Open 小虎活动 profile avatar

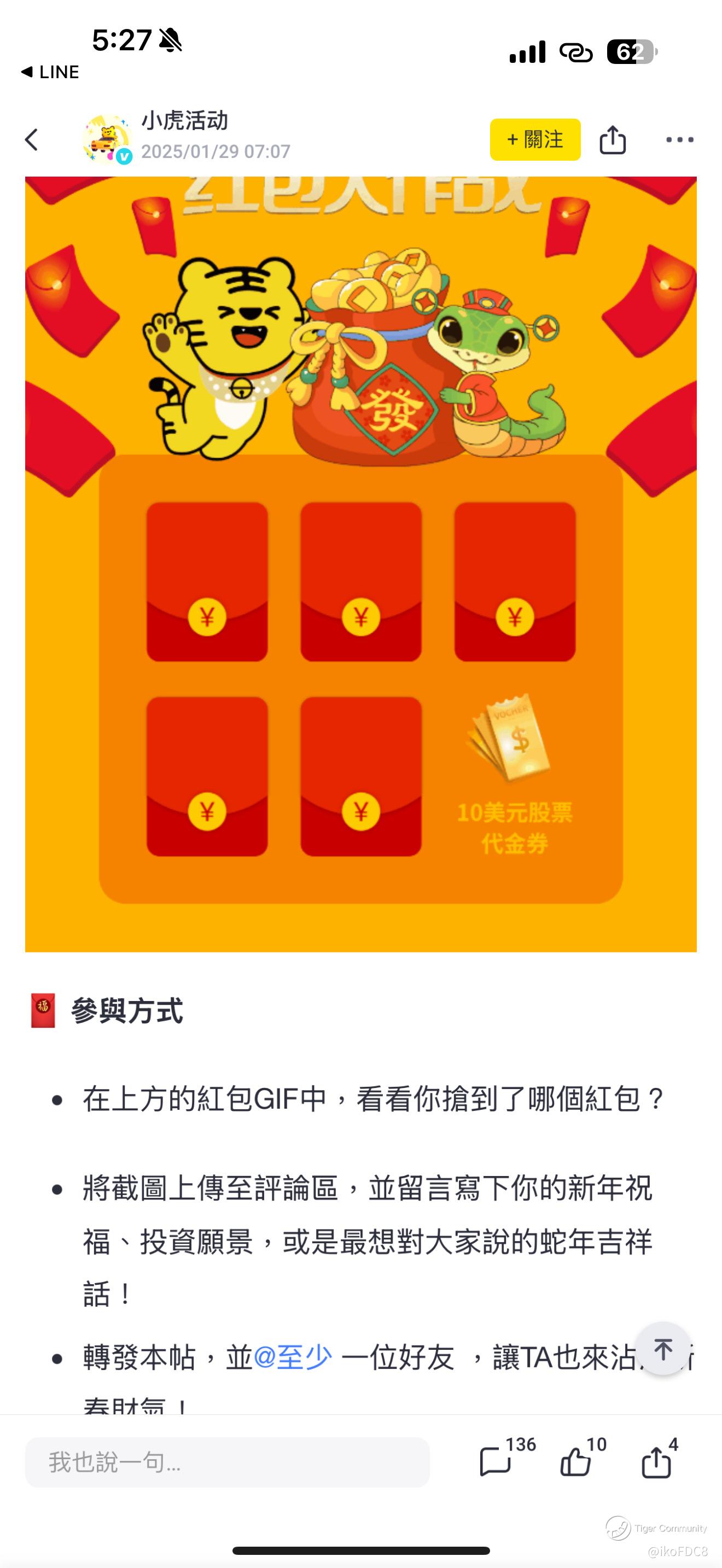coord(107,139)
